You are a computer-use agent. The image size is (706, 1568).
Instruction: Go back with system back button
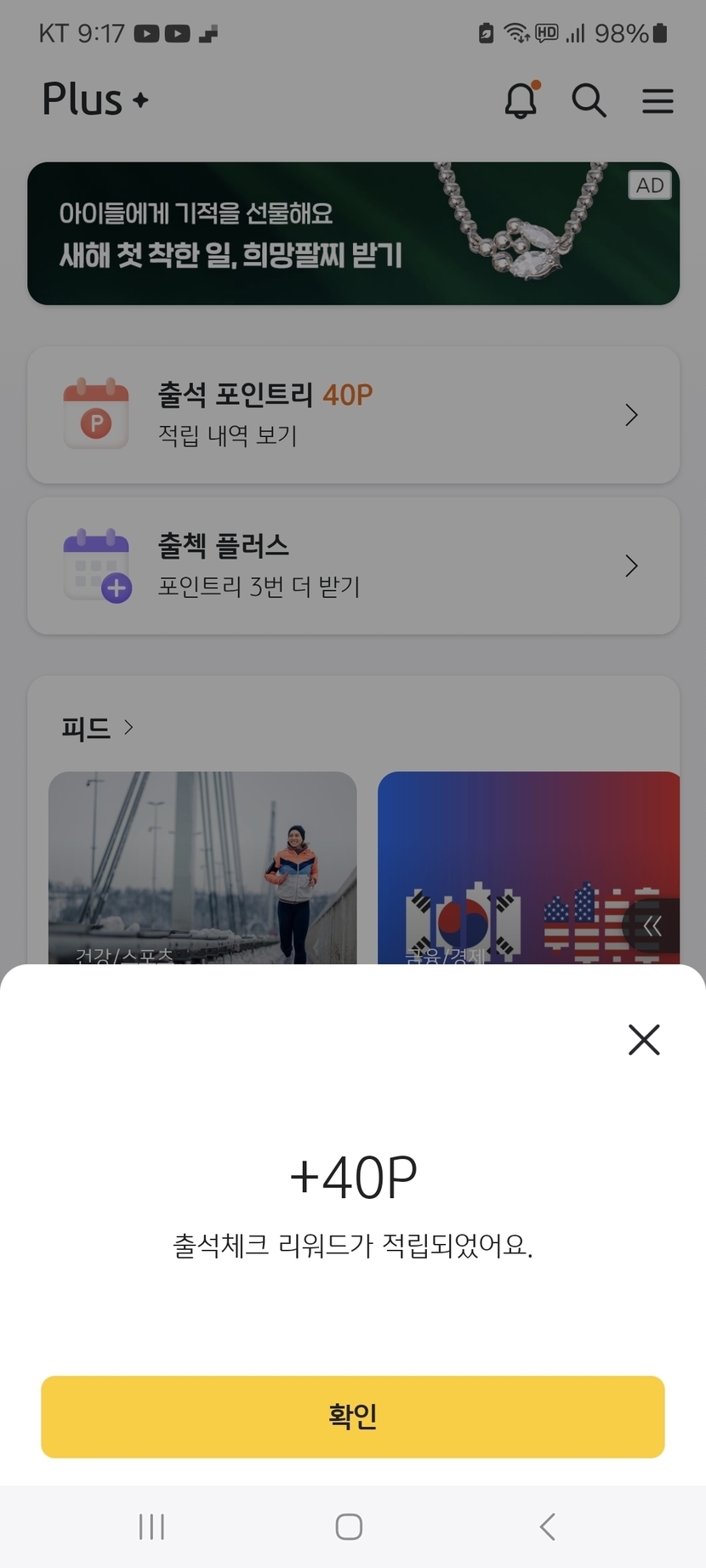coord(548,1526)
